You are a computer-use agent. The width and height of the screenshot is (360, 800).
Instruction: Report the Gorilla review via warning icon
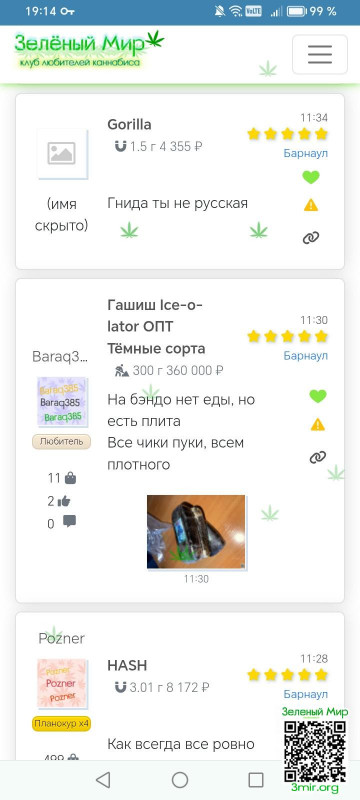(311, 205)
